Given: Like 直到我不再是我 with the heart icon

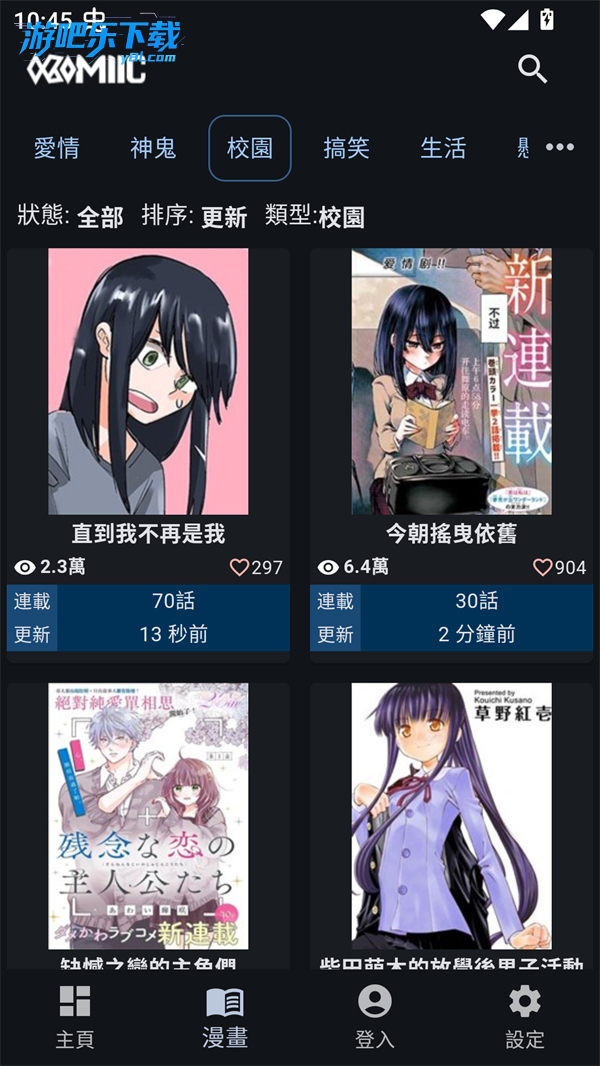Looking at the screenshot, I should [240, 568].
